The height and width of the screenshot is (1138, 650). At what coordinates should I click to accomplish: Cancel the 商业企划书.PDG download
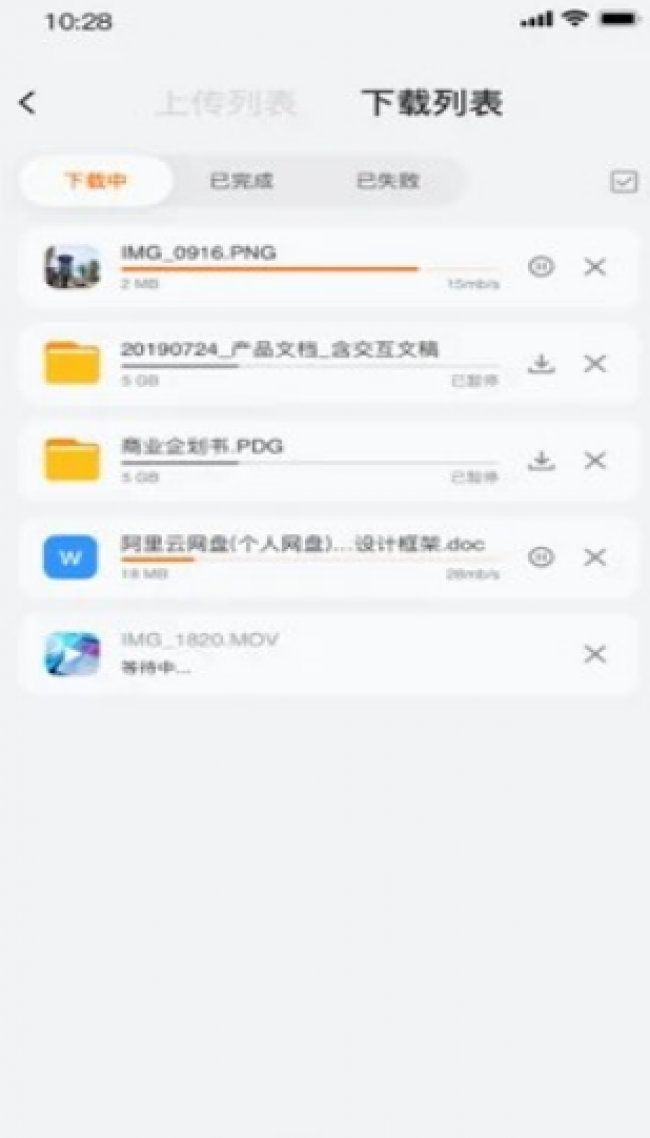coord(595,460)
